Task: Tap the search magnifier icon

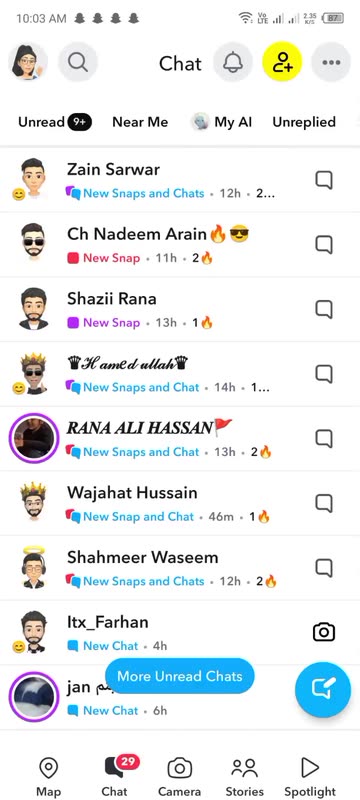Action: pos(78,62)
